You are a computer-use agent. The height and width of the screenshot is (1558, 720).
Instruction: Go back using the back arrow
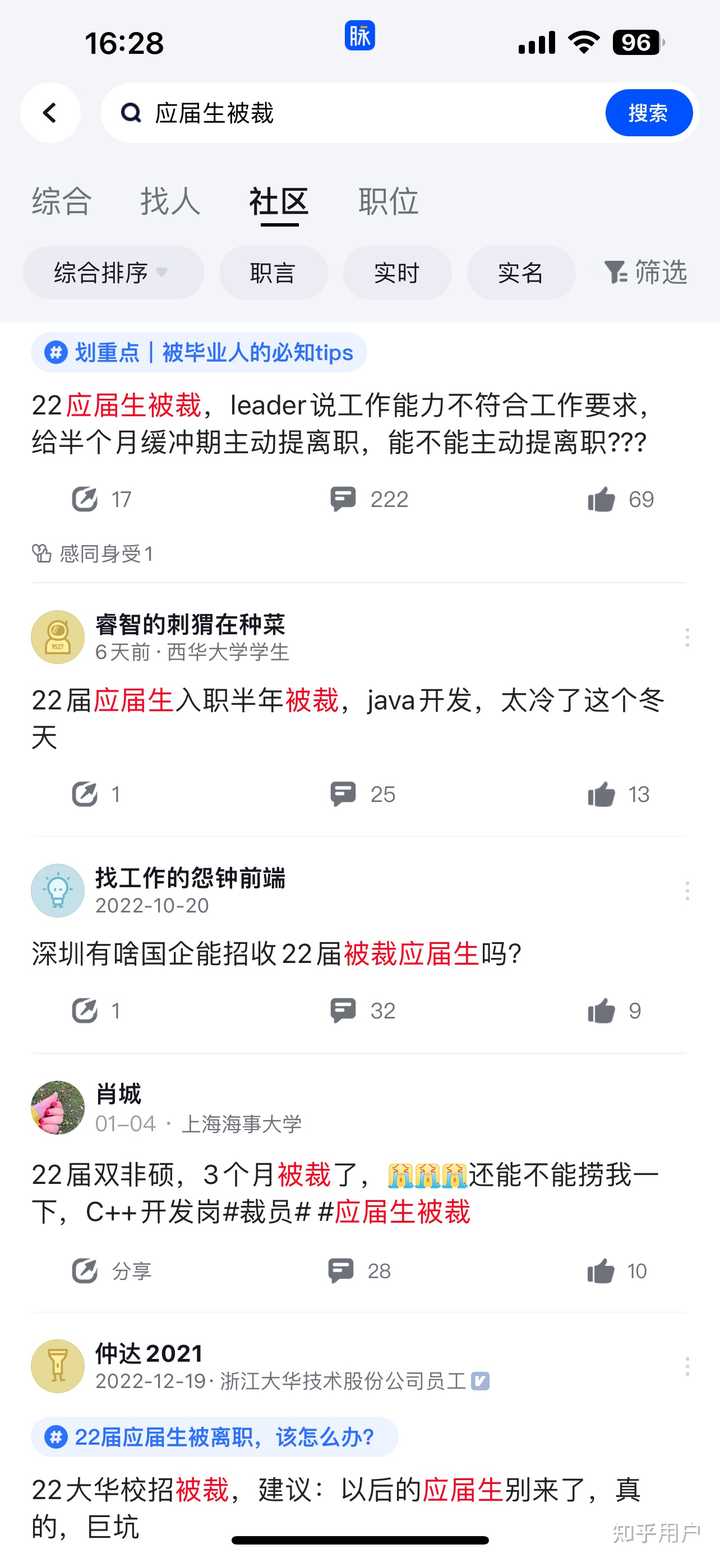point(50,113)
